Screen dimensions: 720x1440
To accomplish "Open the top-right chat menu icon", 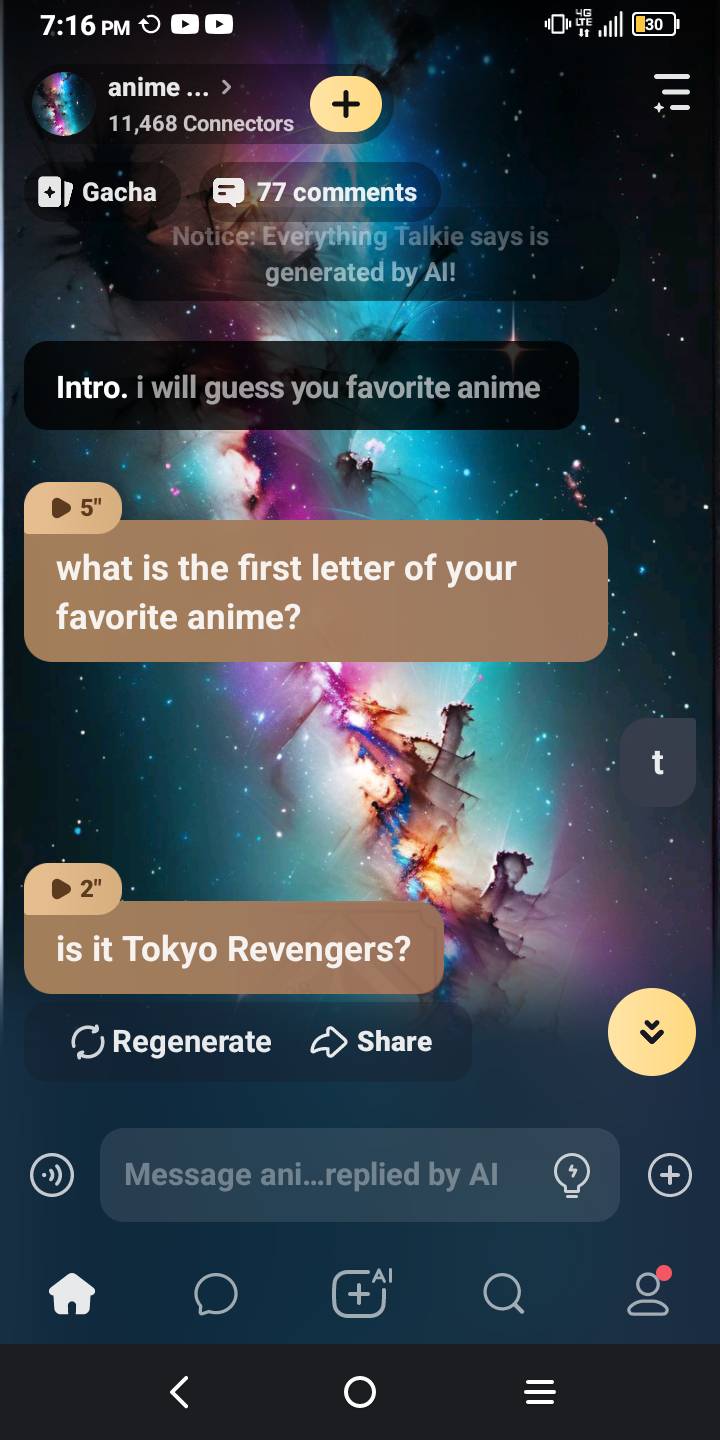I will pyautogui.click(x=672, y=92).
